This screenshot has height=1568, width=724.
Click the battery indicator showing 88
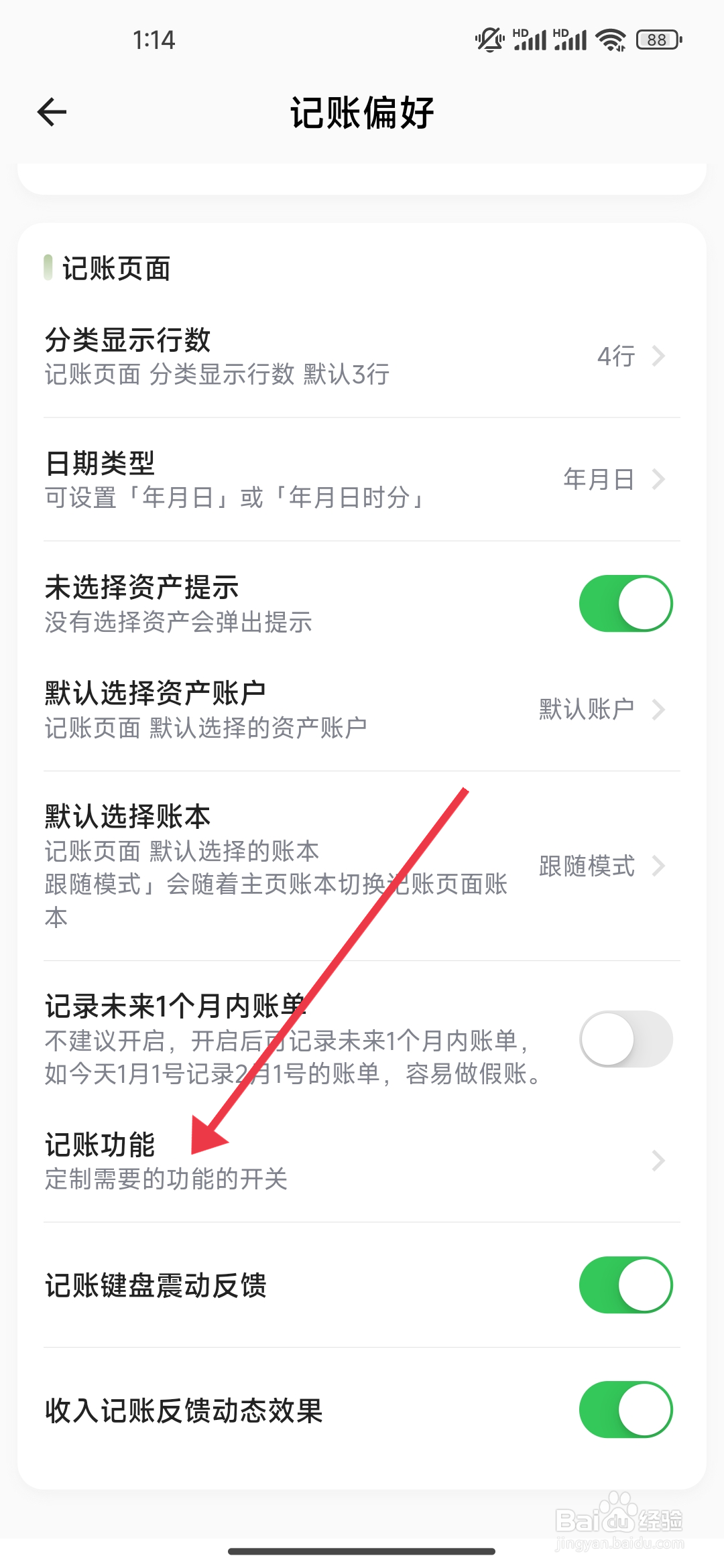(656, 40)
